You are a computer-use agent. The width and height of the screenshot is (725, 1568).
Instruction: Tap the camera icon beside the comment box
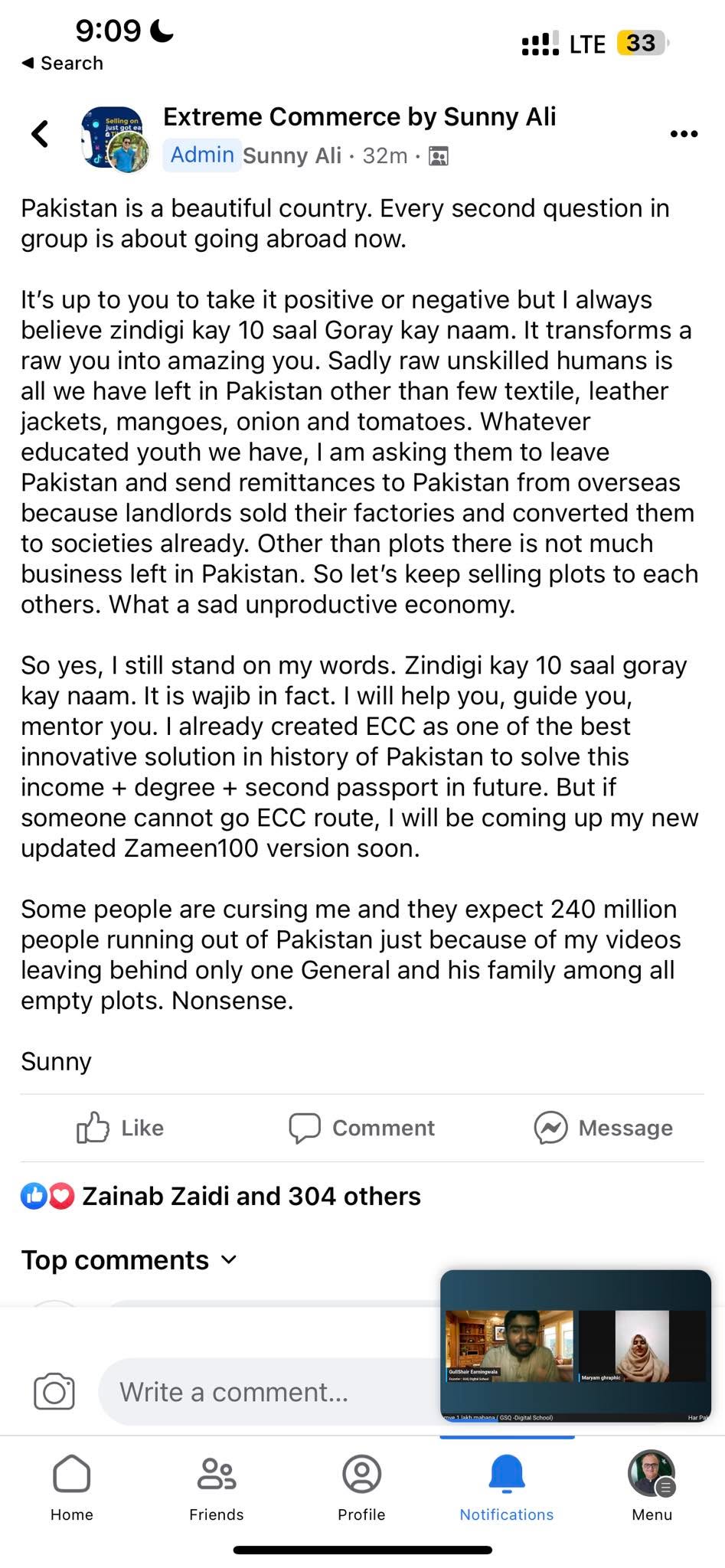[54, 1391]
